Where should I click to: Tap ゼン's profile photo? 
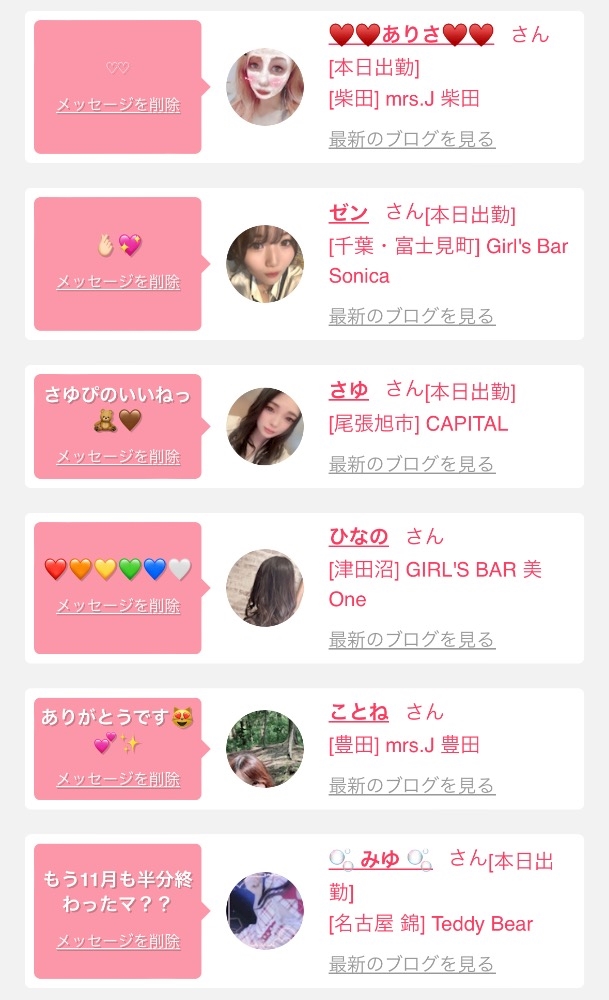click(x=265, y=264)
